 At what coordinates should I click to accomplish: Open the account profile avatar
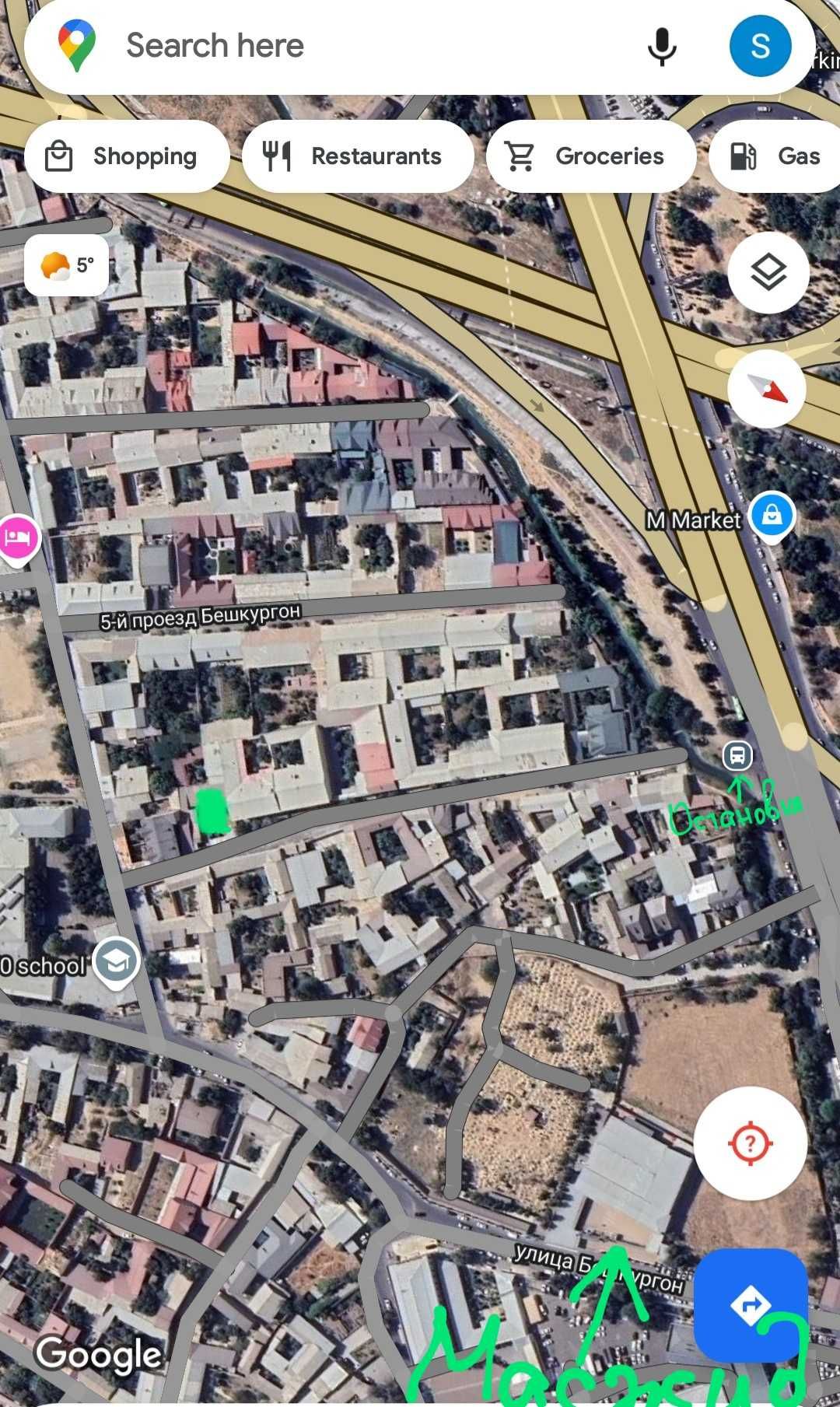point(760,46)
